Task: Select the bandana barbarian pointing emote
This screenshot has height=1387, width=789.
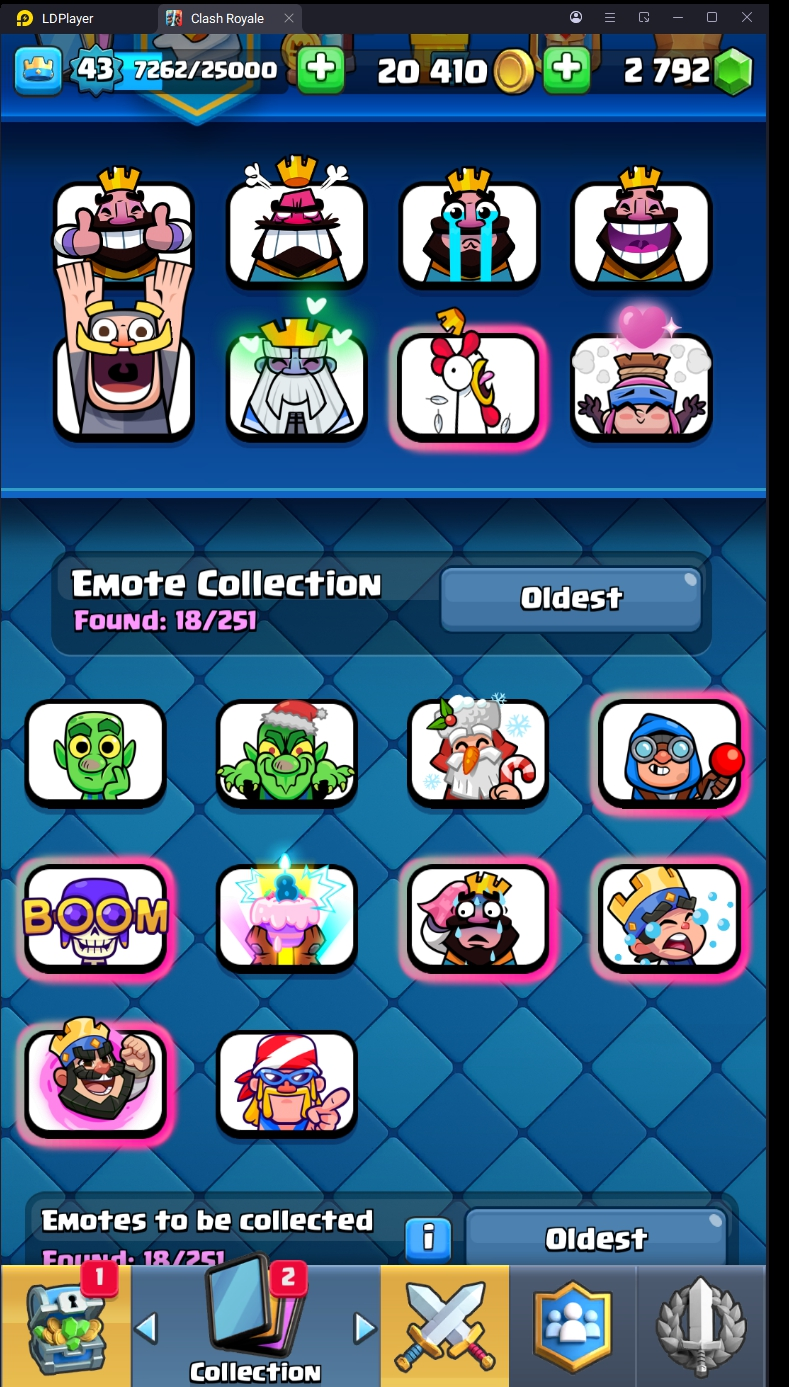Action: pos(287,1083)
